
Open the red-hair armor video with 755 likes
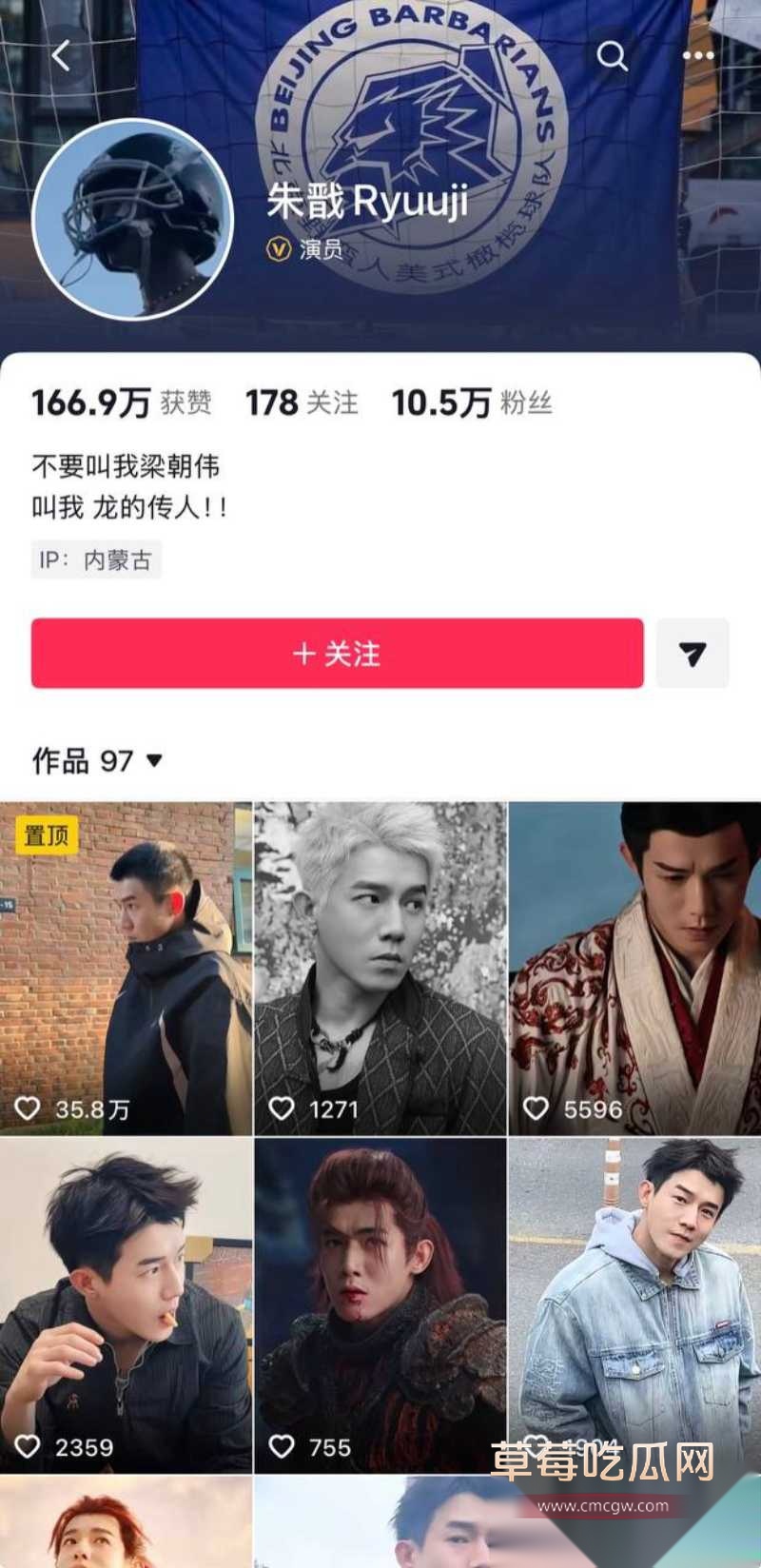pyautogui.click(x=380, y=1305)
